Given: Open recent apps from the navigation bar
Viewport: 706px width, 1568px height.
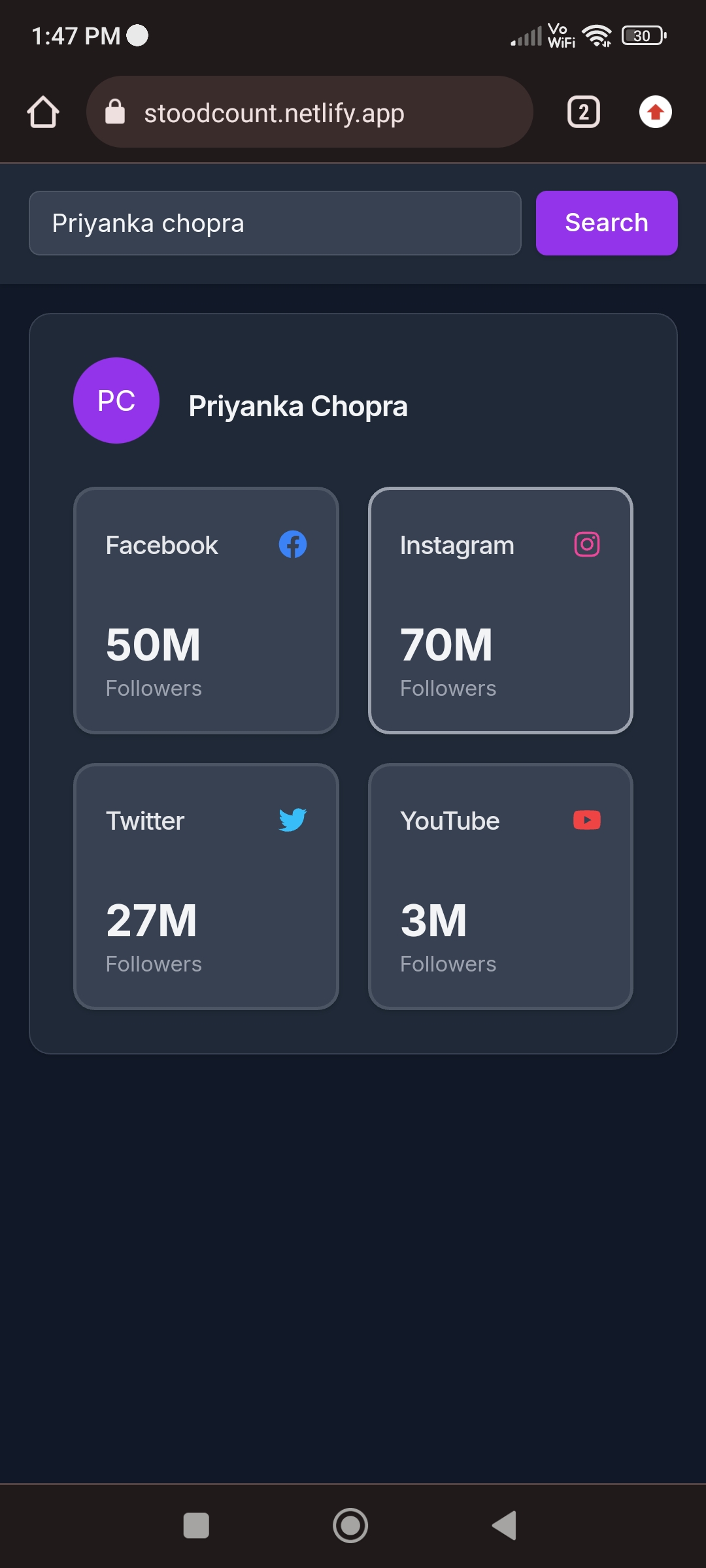Looking at the screenshot, I should 196,1526.
